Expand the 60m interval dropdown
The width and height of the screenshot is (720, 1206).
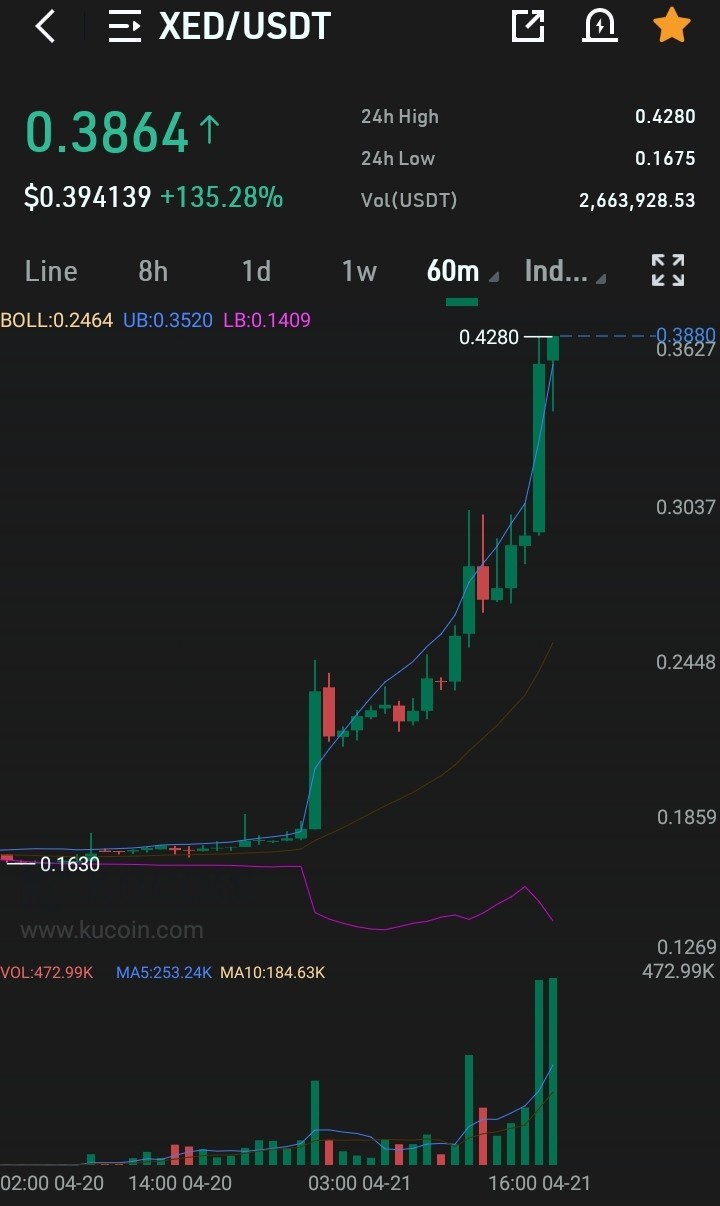pos(461,271)
